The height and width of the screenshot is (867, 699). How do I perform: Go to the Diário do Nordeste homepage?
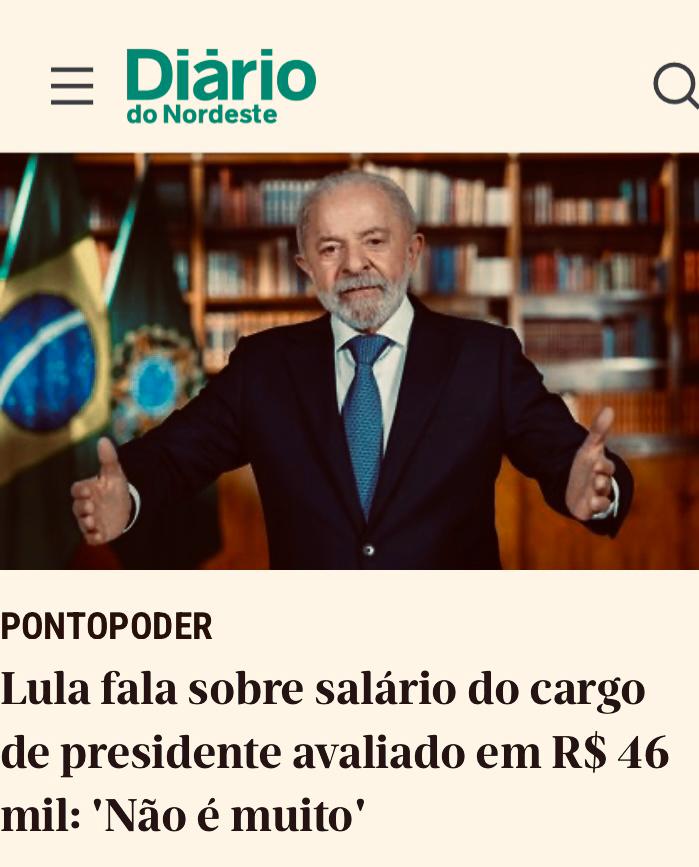(221, 86)
